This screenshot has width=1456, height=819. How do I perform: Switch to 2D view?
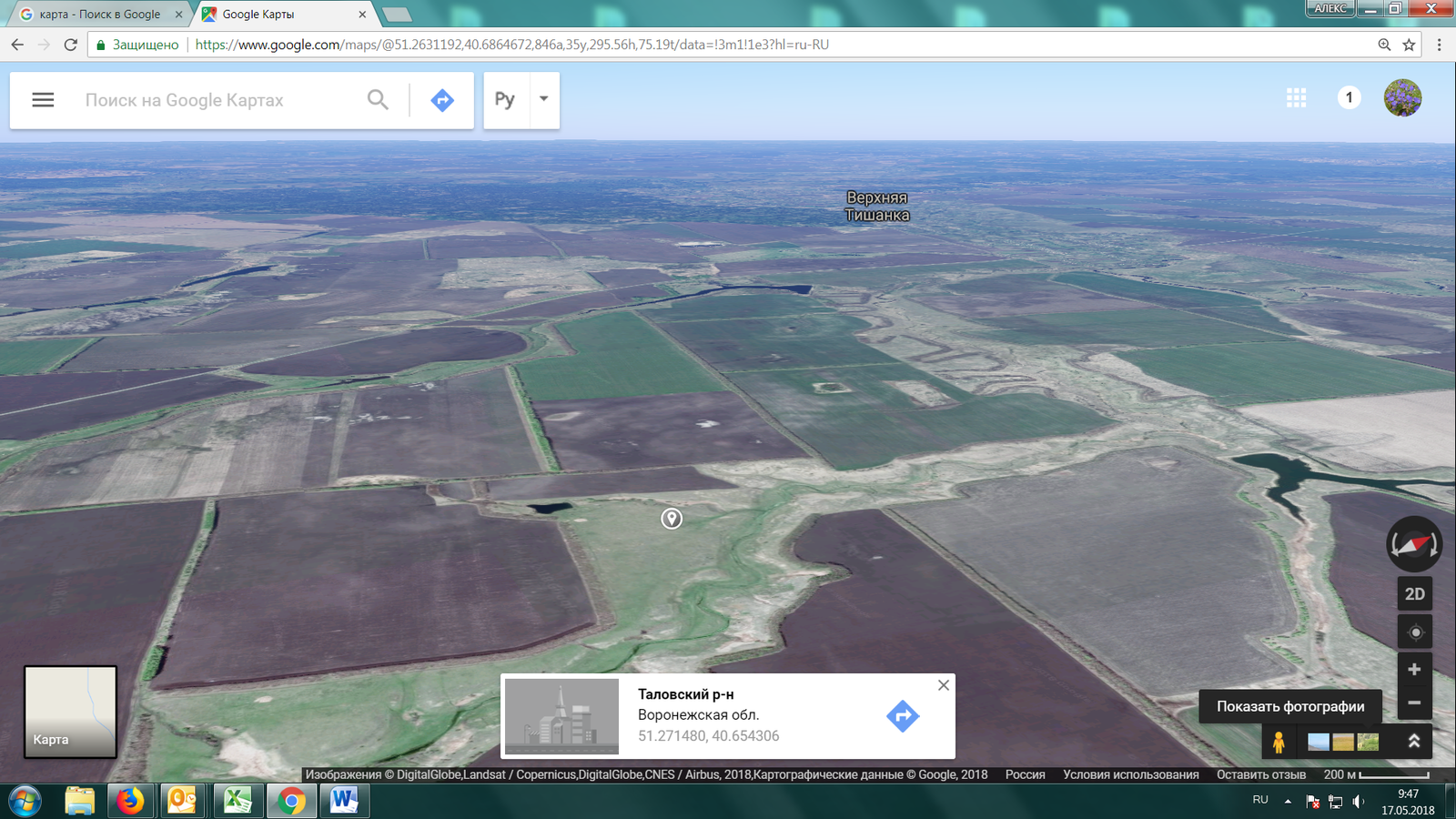click(x=1414, y=594)
